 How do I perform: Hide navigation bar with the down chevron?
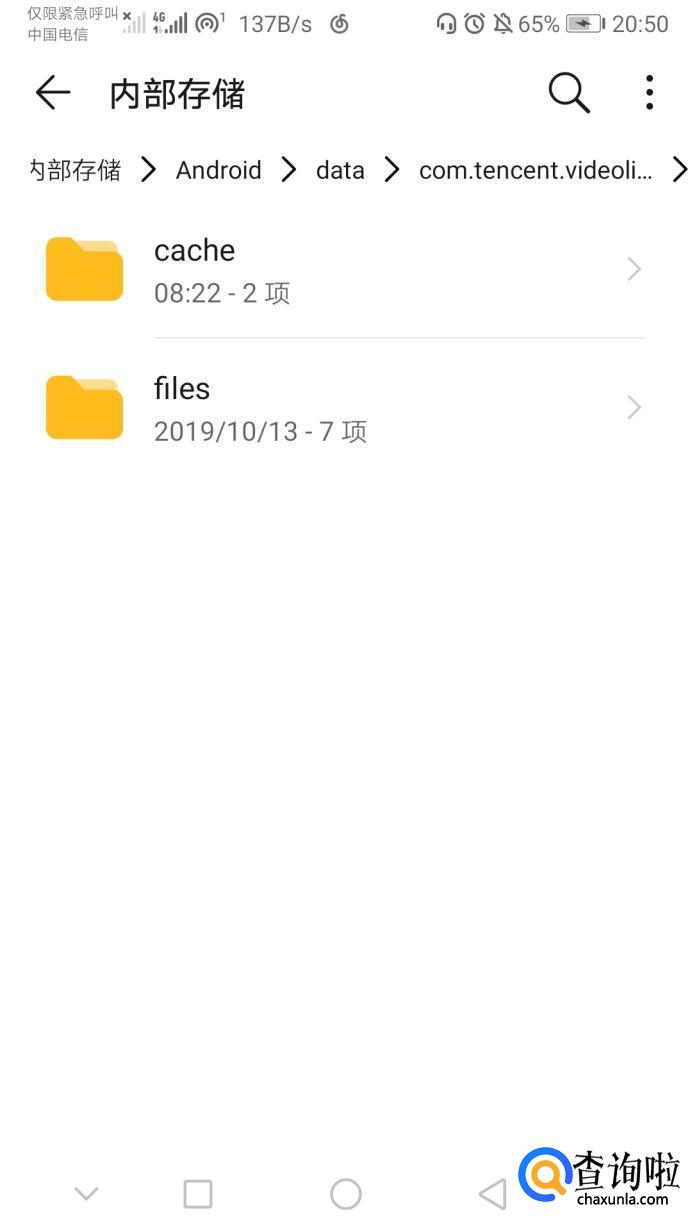(87, 1193)
